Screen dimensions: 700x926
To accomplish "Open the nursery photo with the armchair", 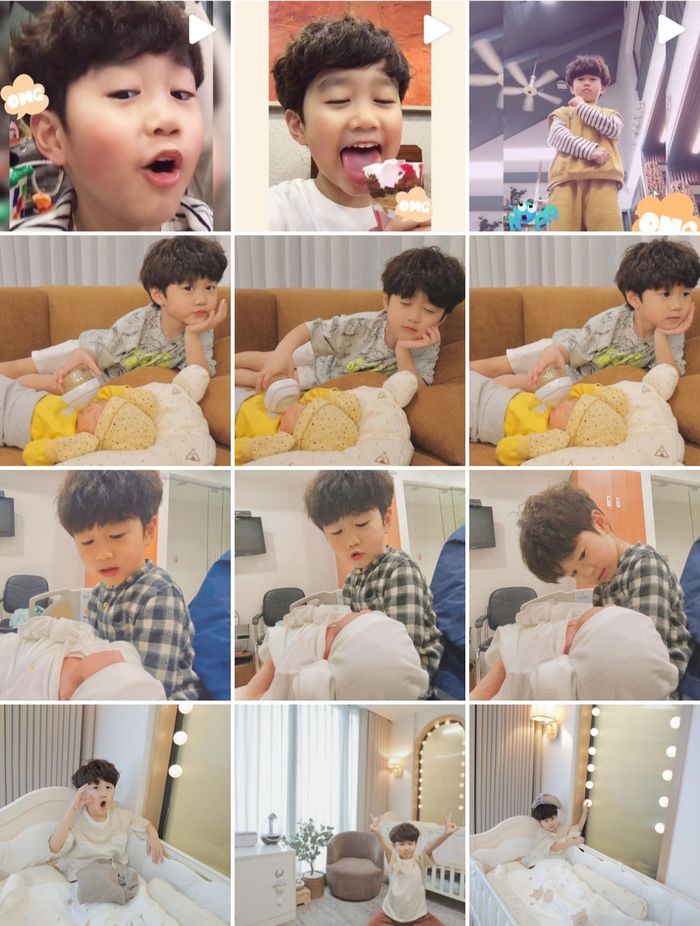I will tap(349, 814).
